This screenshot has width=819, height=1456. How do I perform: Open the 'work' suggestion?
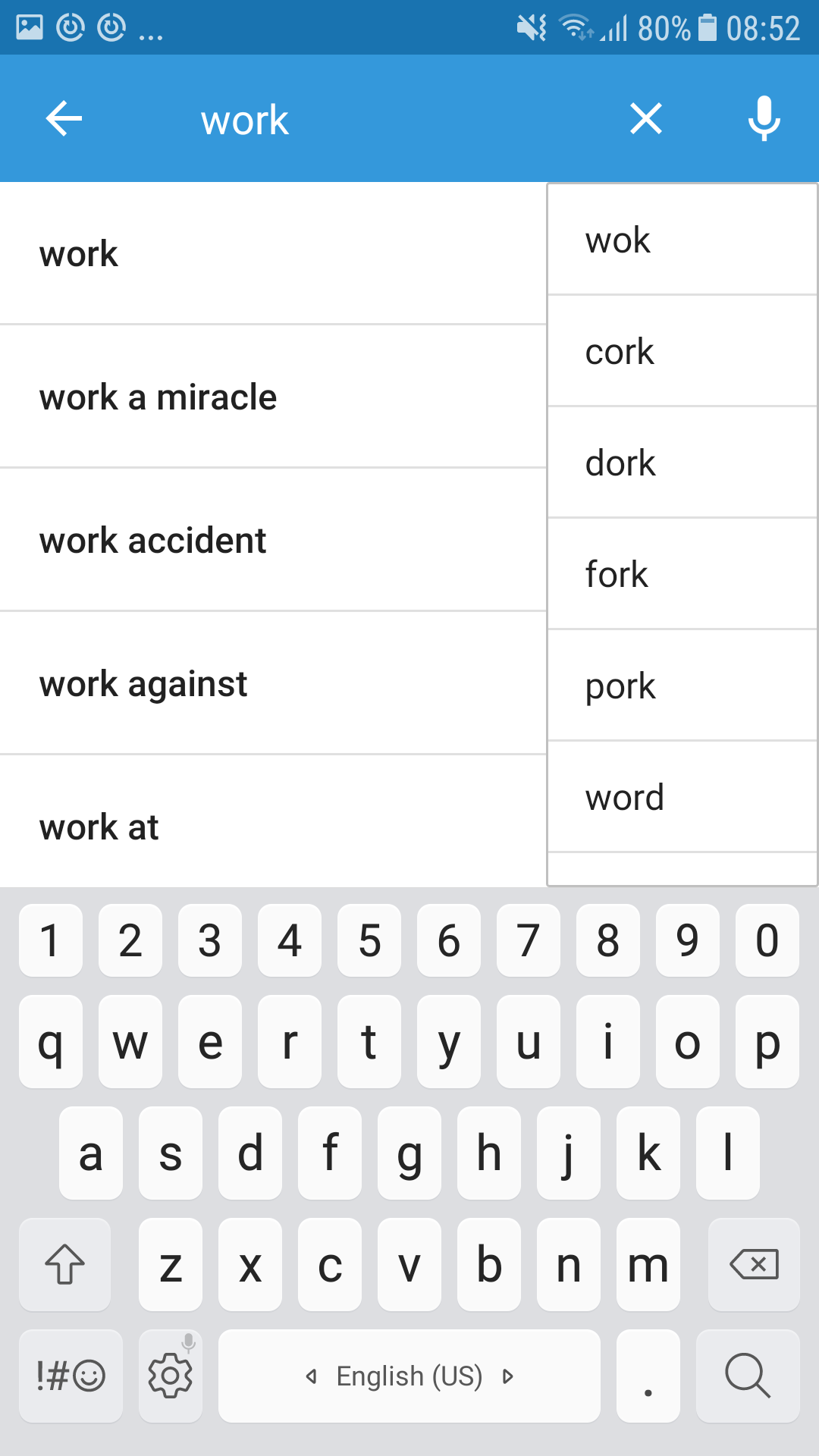pyautogui.click(x=273, y=254)
